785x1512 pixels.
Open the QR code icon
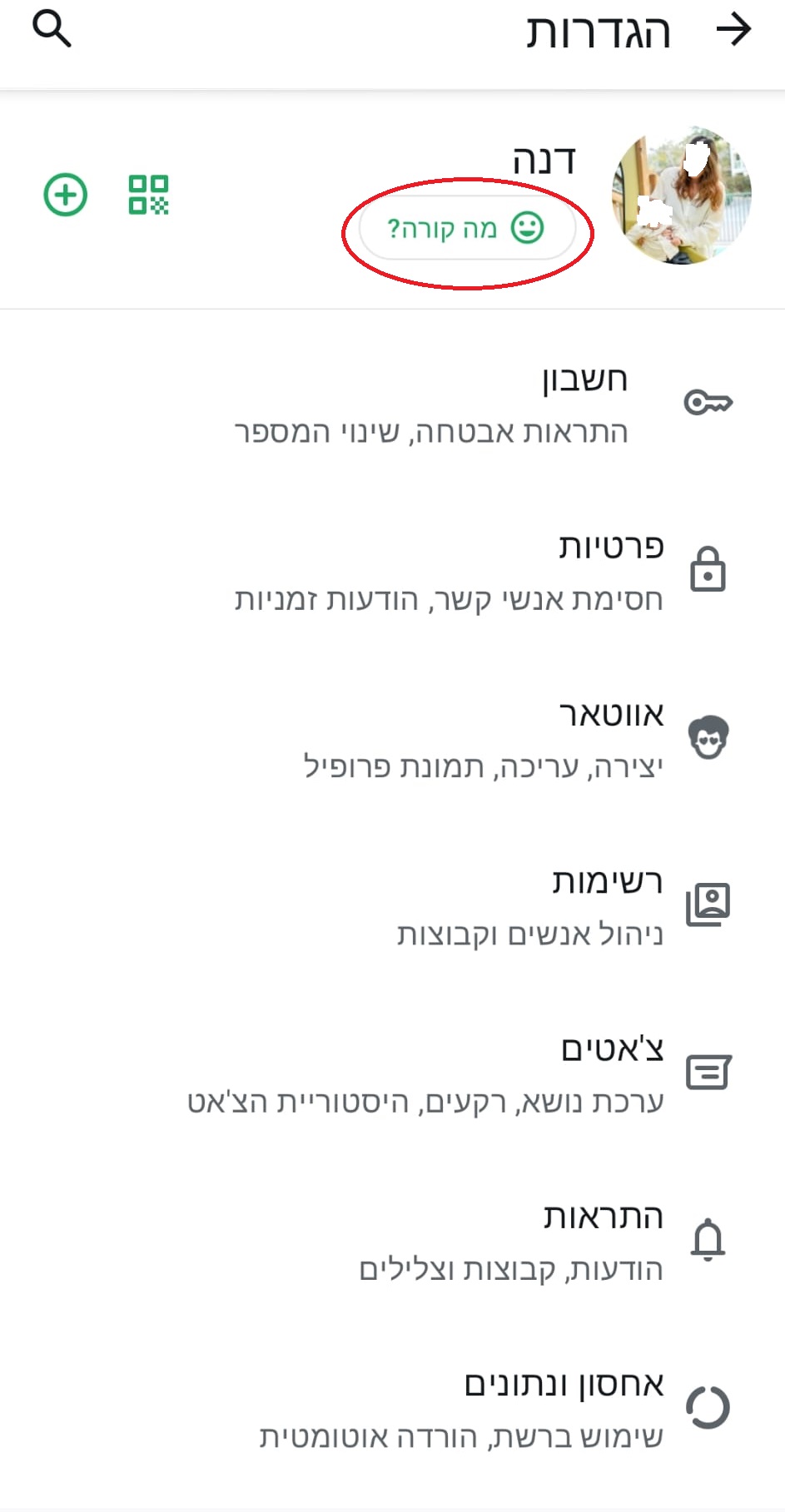(148, 195)
